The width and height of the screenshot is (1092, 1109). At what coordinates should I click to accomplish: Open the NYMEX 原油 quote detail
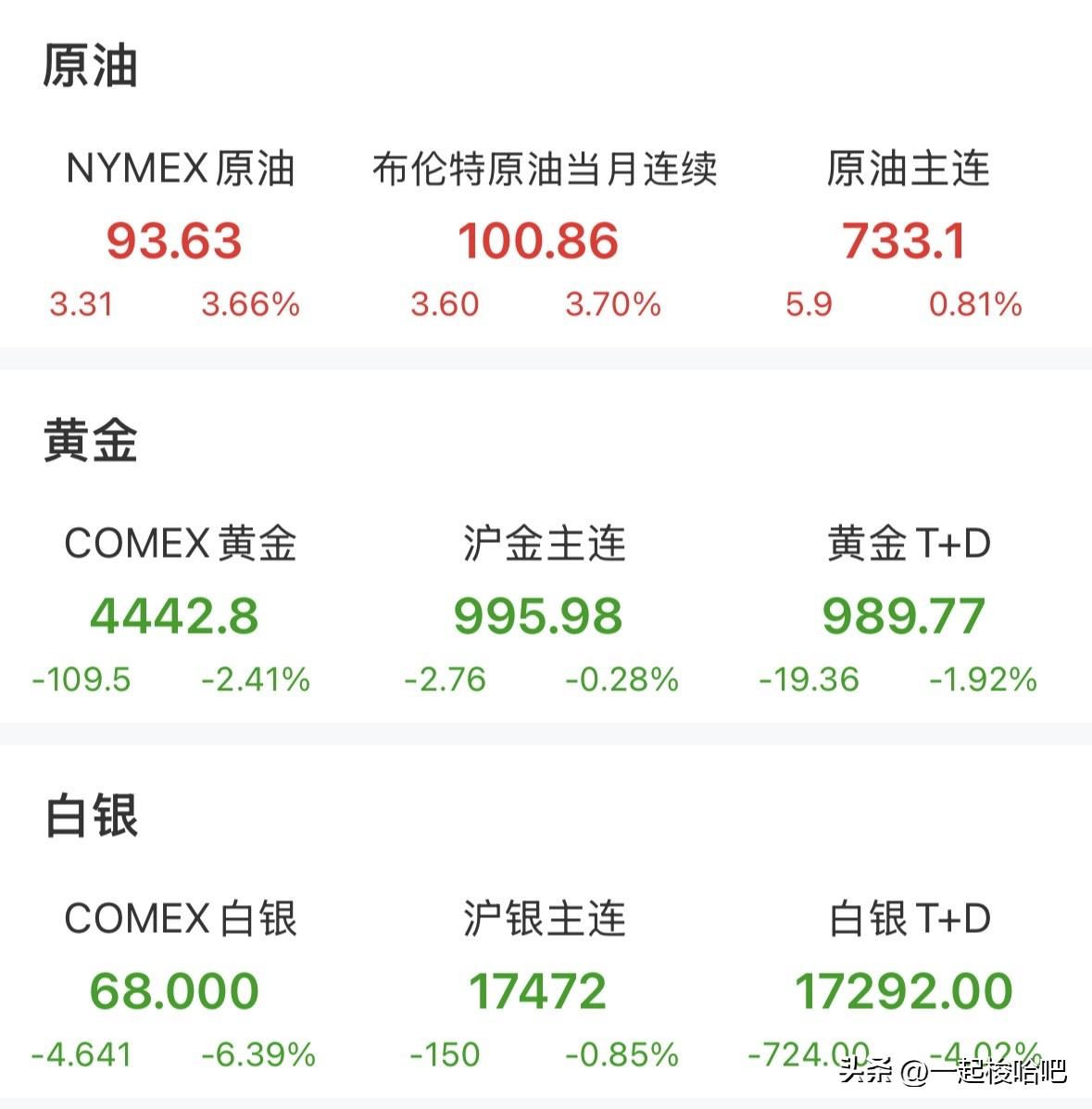click(x=182, y=169)
